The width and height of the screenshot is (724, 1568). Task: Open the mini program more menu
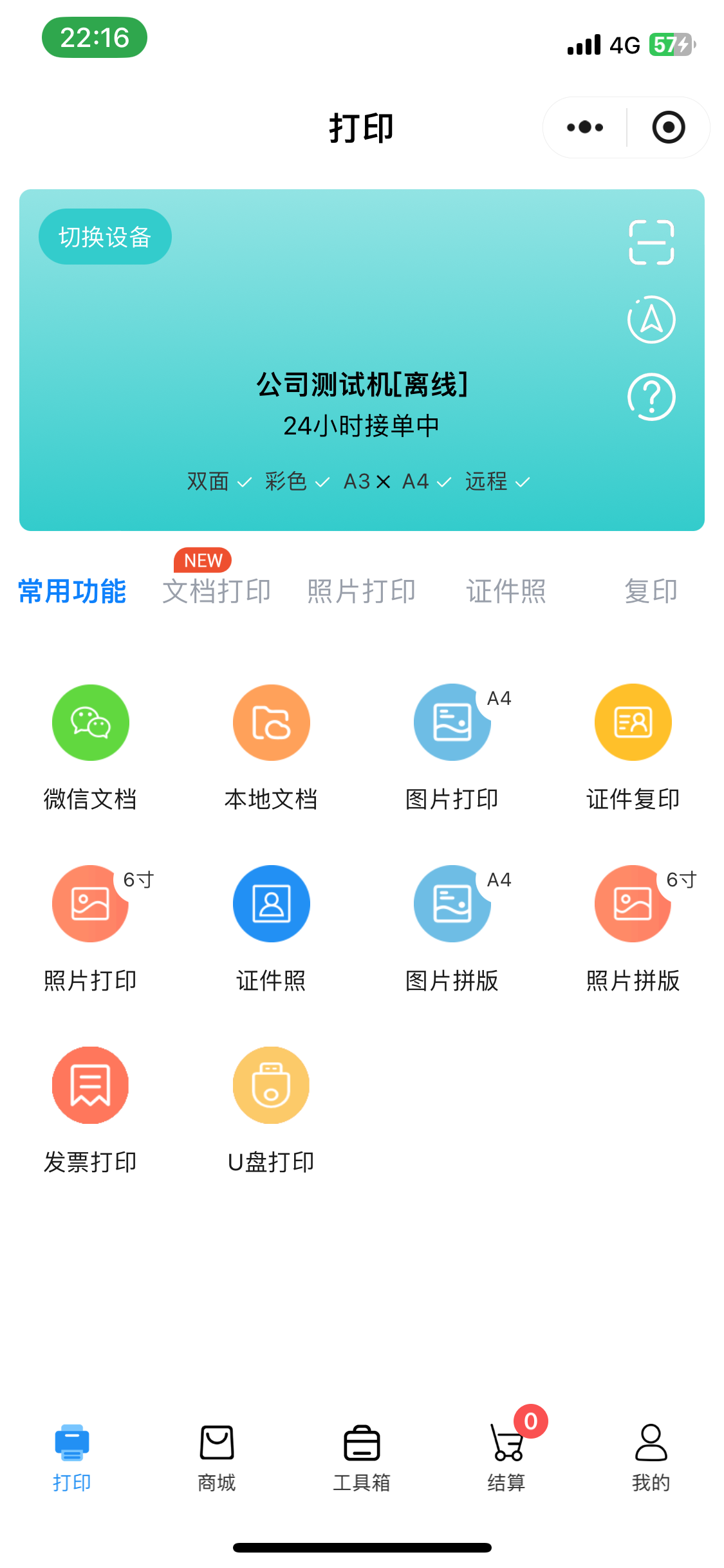click(x=585, y=127)
